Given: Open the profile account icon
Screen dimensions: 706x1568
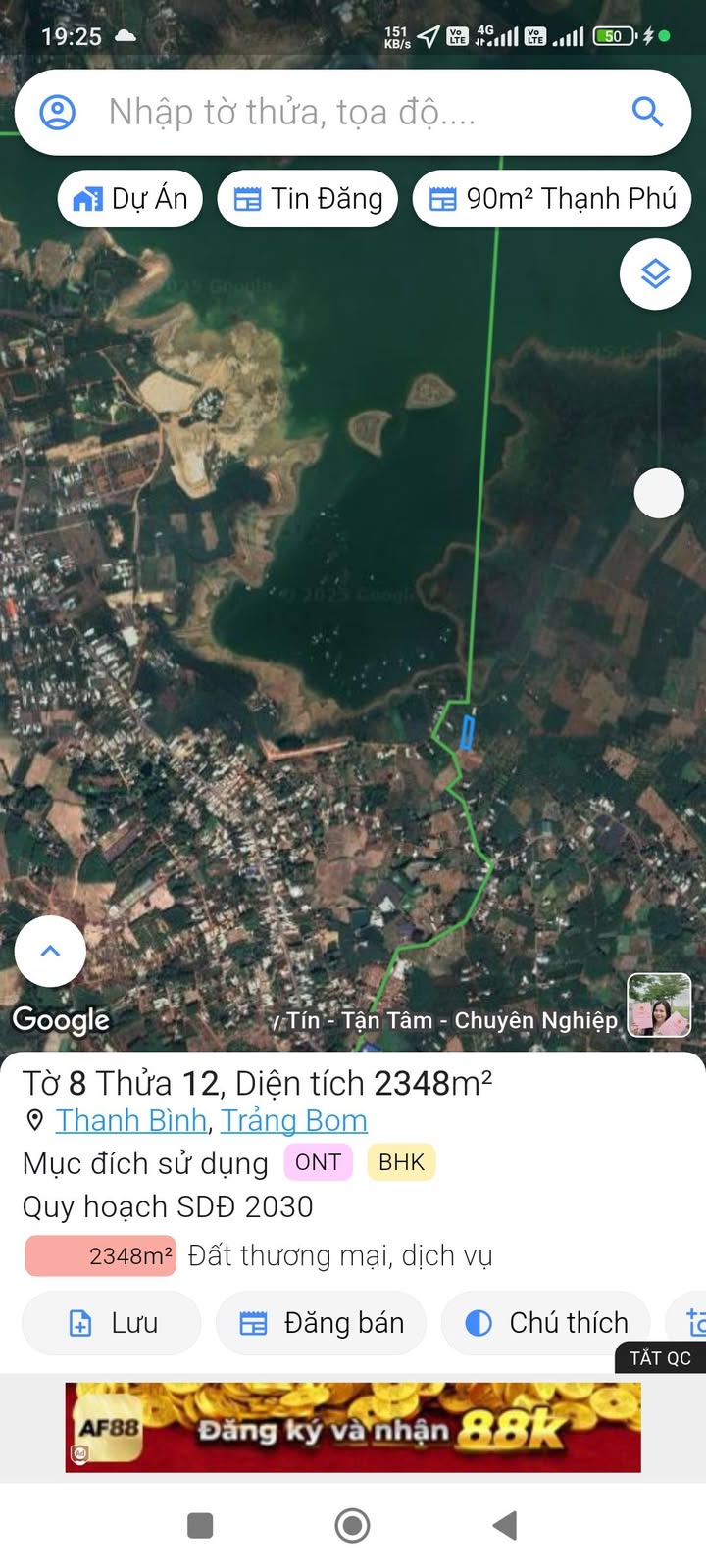Looking at the screenshot, I should click(x=58, y=113).
